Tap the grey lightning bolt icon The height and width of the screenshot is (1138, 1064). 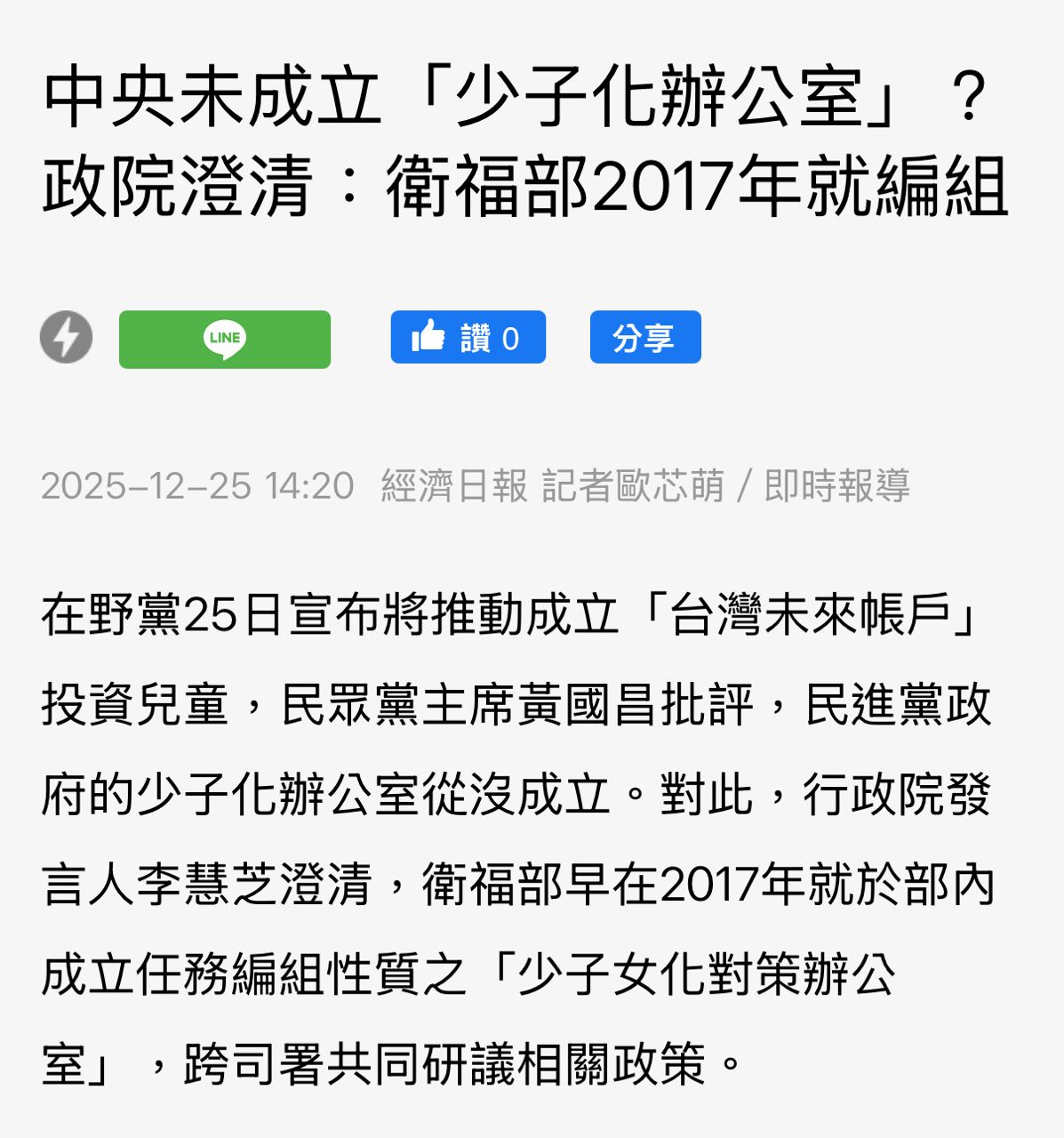click(67, 337)
